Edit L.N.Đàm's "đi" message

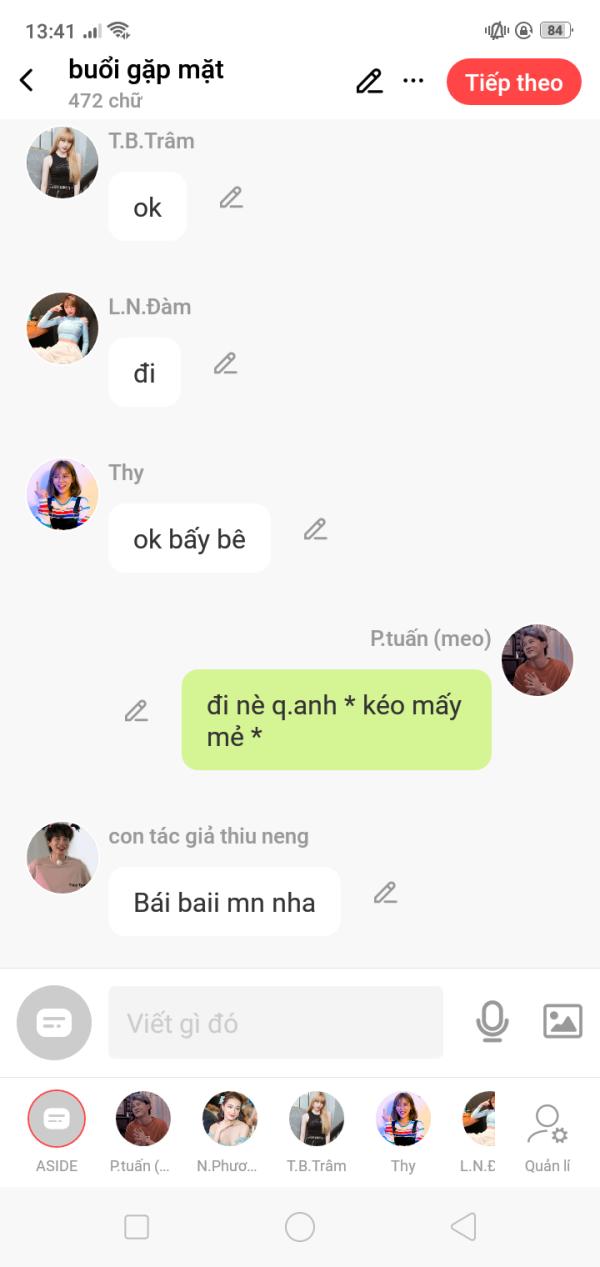click(225, 364)
